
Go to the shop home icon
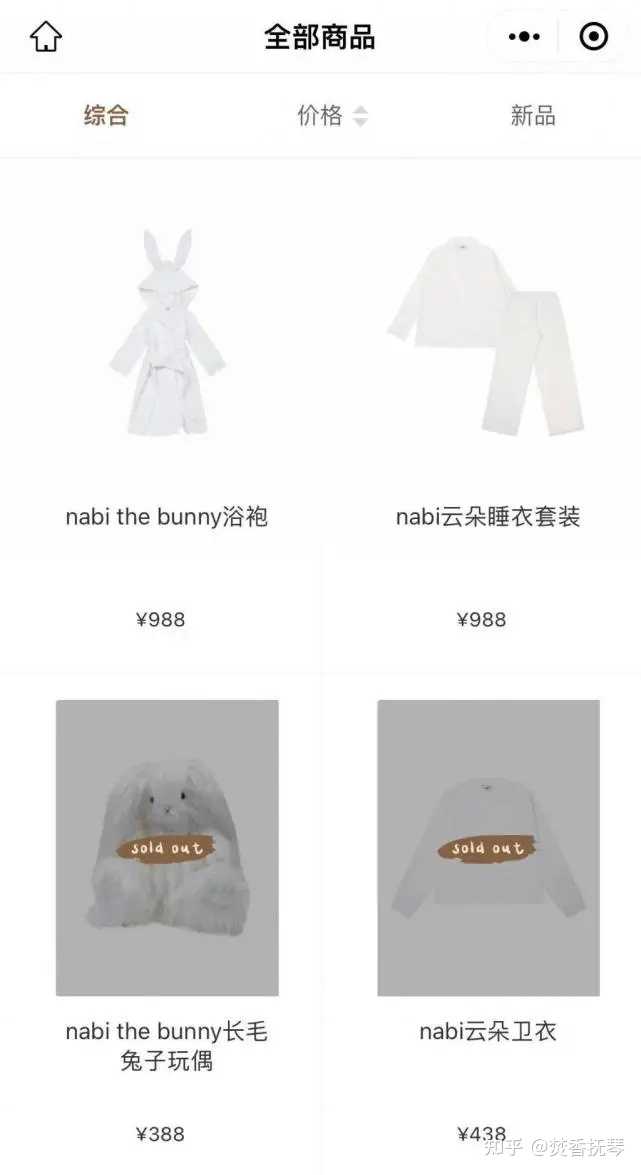pyautogui.click(x=46, y=36)
